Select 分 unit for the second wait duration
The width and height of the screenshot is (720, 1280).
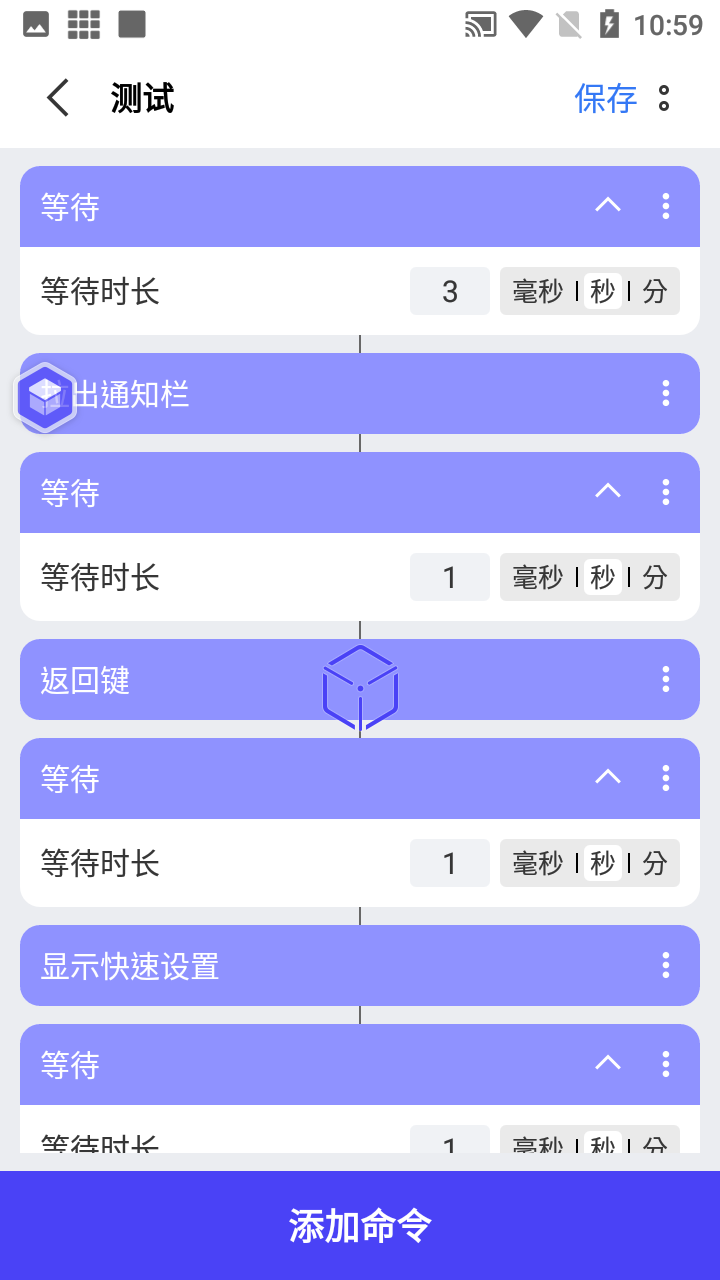pyautogui.click(x=648, y=577)
